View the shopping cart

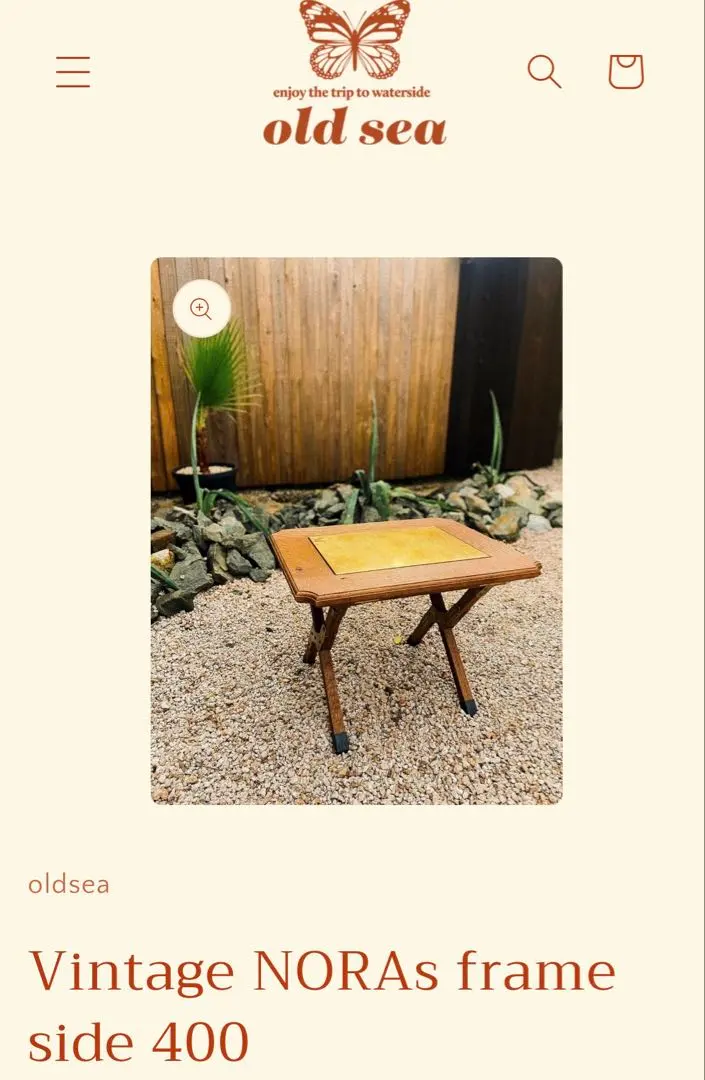(x=625, y=72)
